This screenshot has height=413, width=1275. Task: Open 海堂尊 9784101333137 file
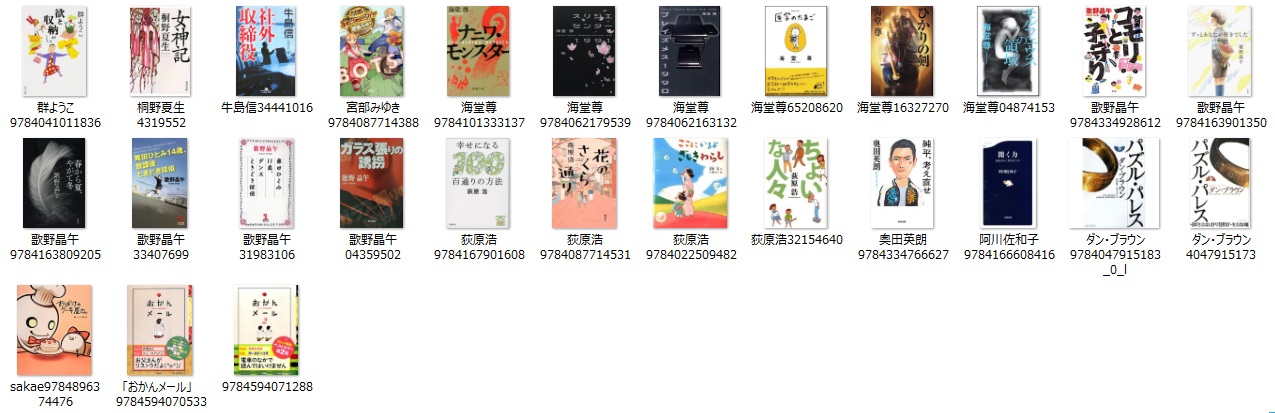click(479, 51)
